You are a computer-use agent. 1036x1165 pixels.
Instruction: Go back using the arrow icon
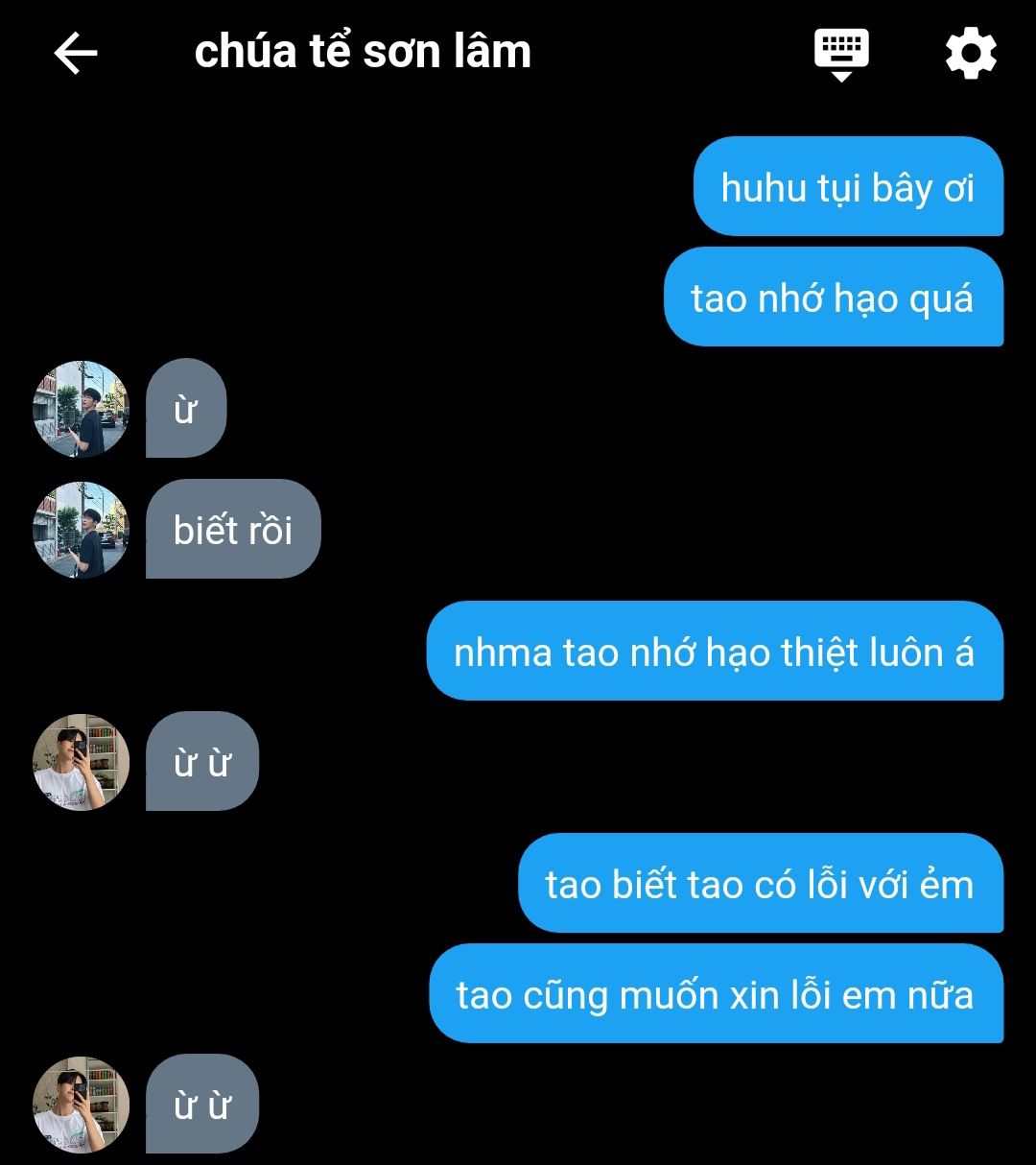pyautogui.click(x=76, y=53)
